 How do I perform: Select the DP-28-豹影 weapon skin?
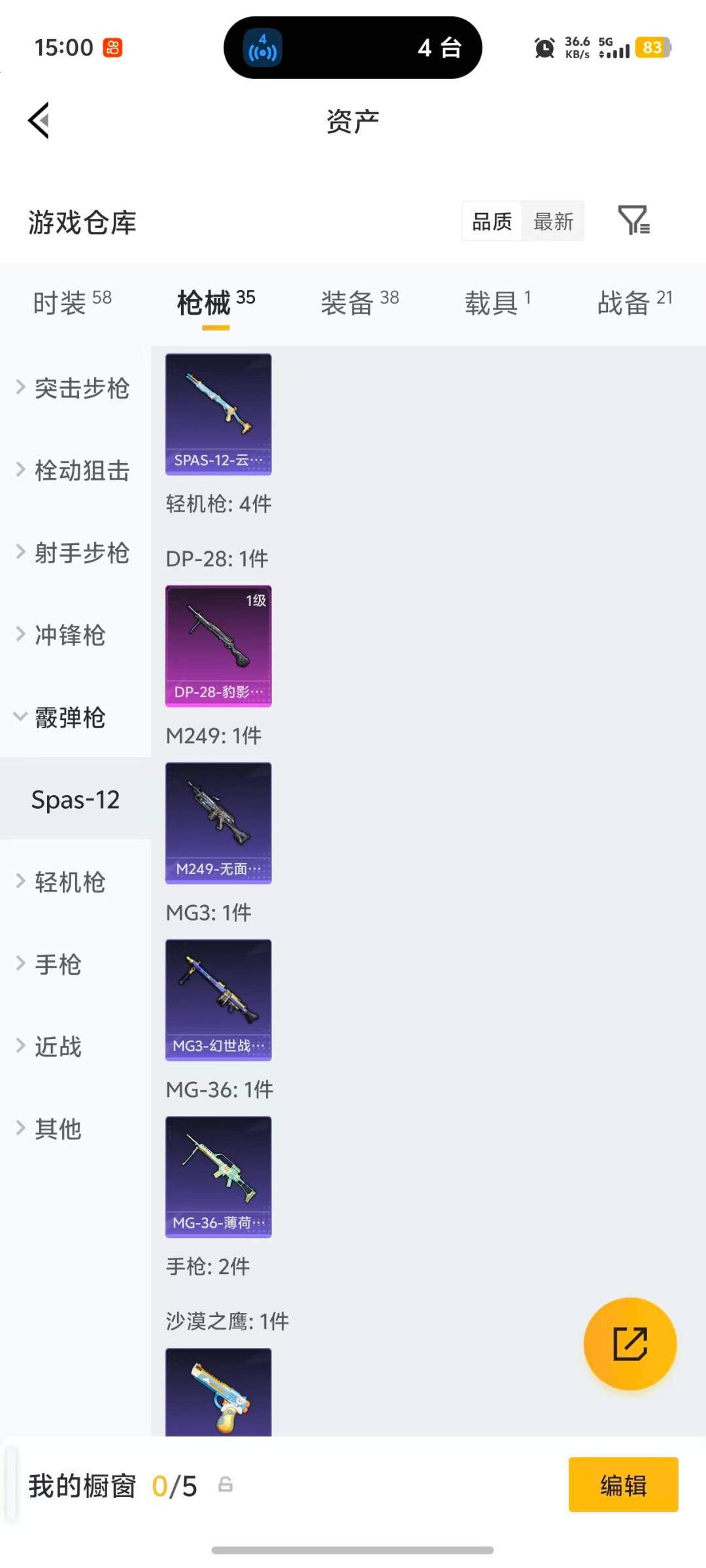(218, 646)
